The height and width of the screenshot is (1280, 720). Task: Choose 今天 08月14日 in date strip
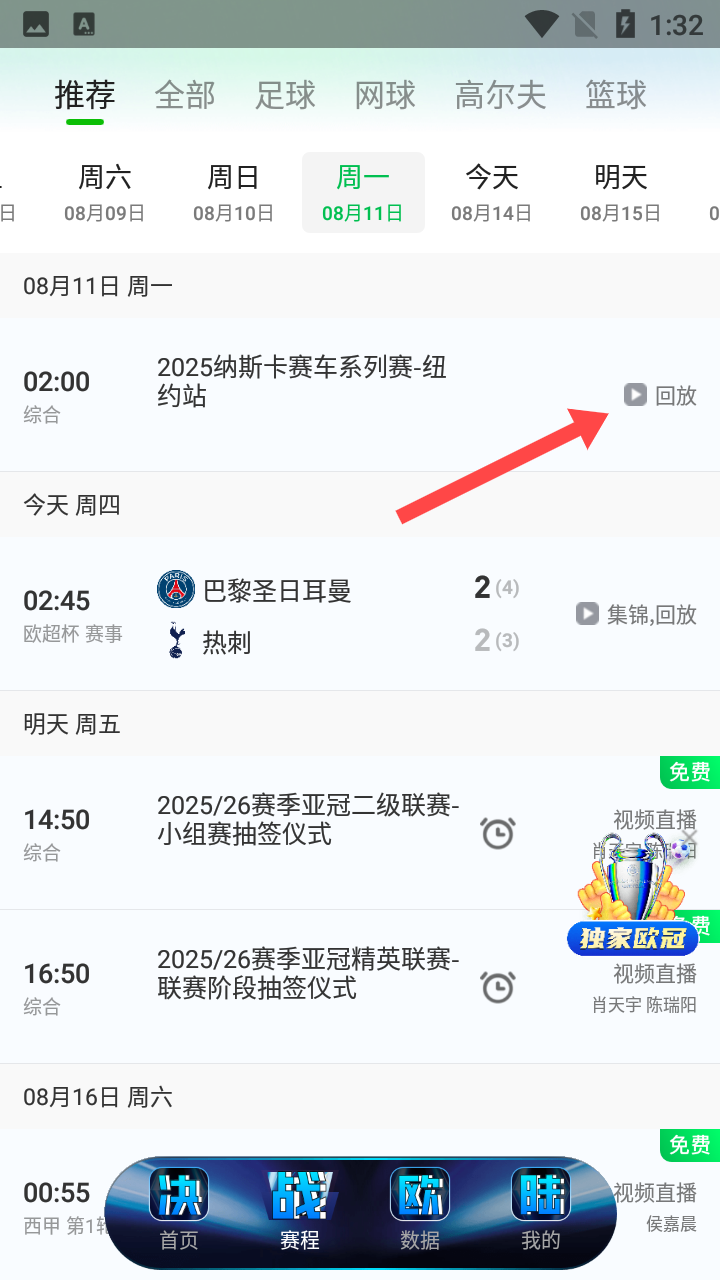pos(491,193)
